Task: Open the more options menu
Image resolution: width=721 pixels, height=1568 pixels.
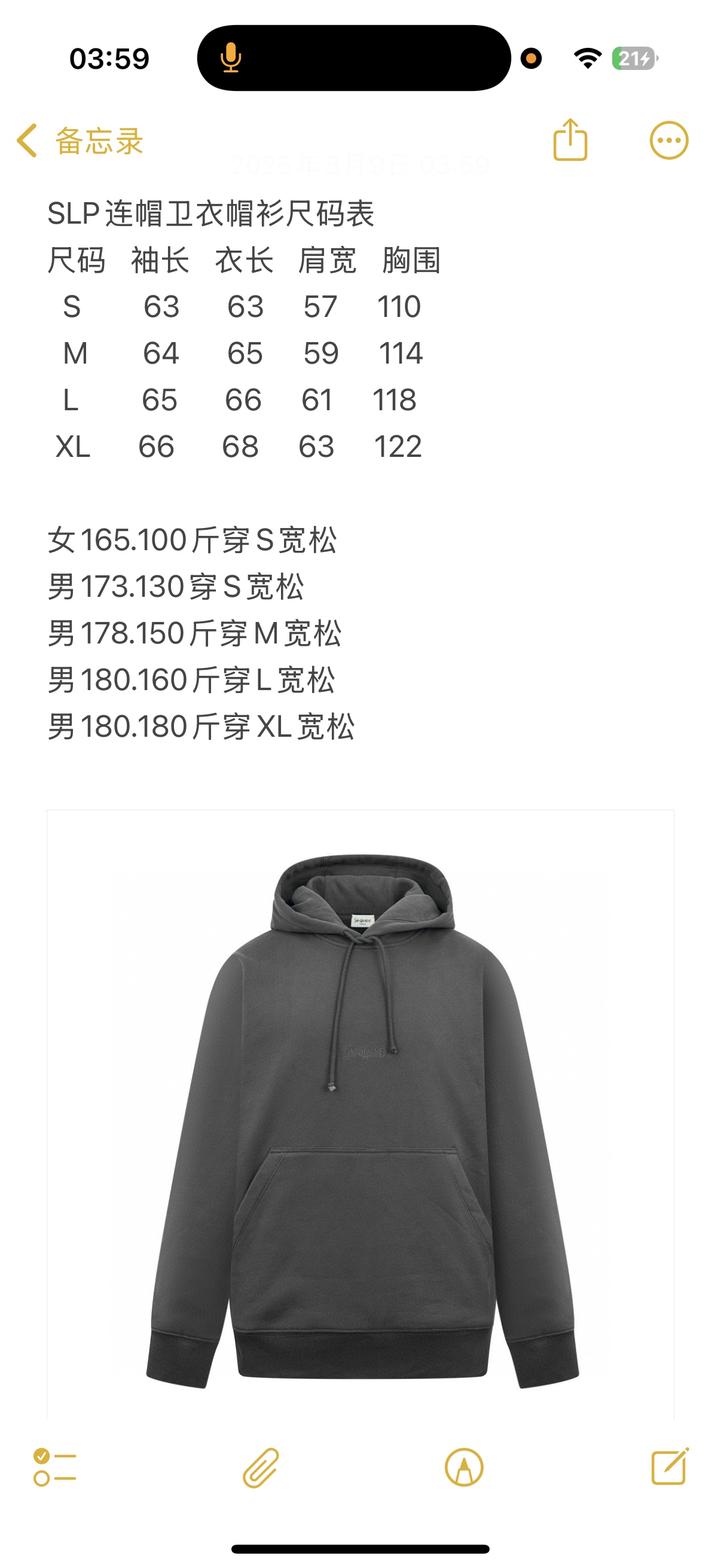Action: [668, 141]
